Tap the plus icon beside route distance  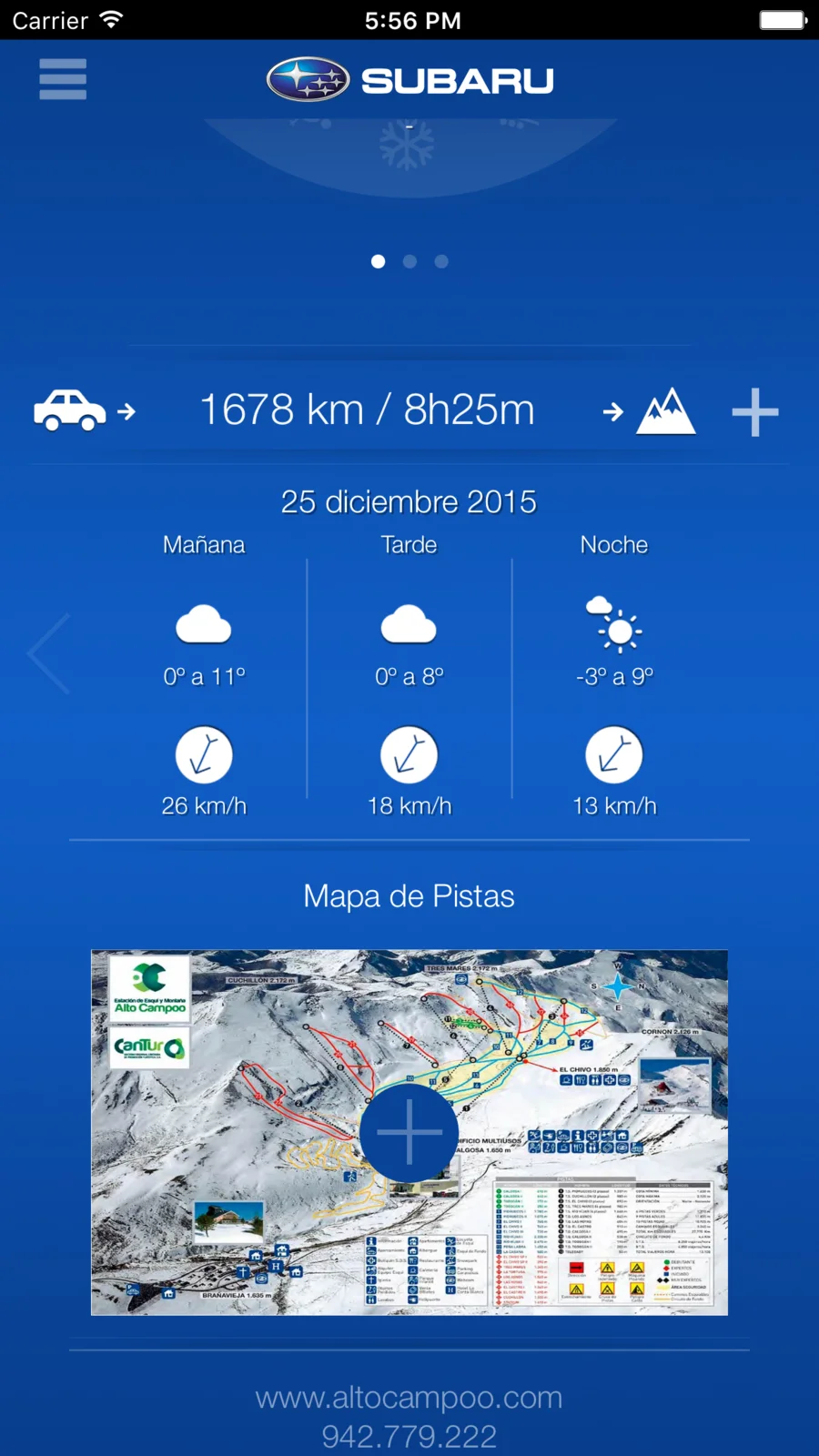(755, 412)
